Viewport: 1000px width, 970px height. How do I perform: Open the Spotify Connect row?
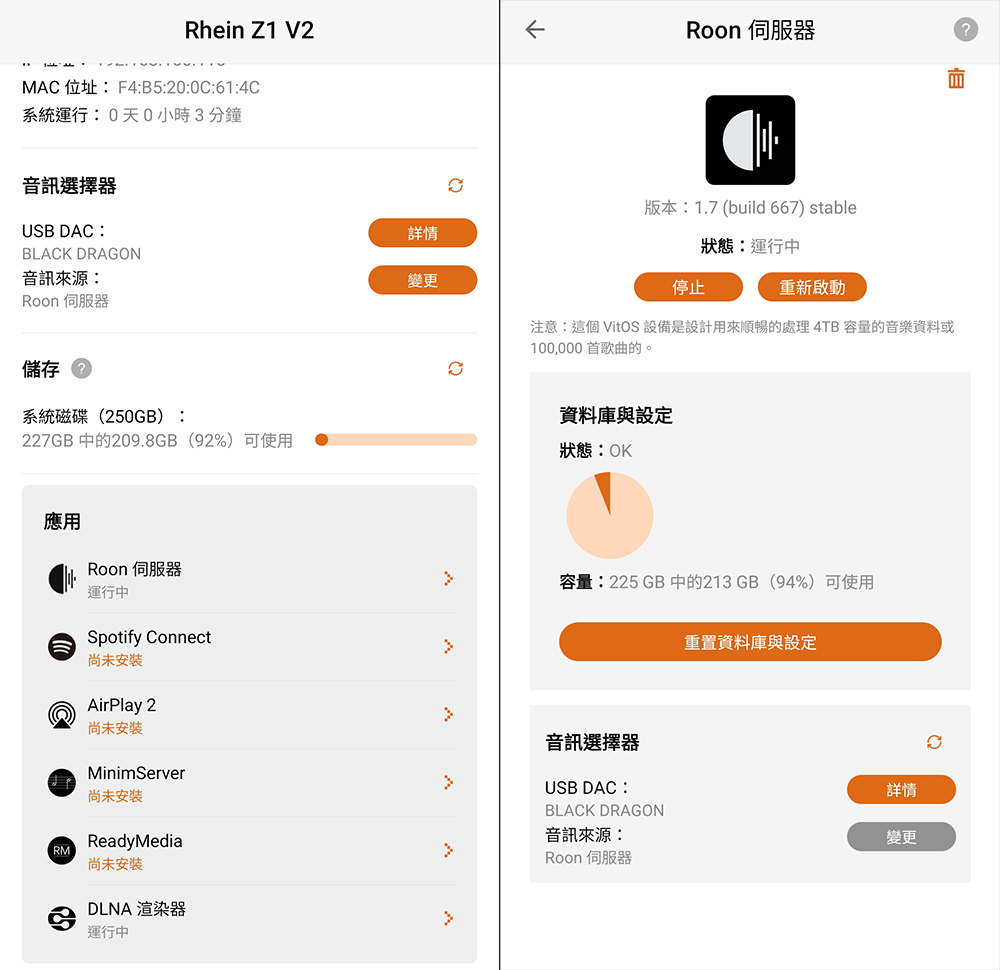[x=250, y=647]
